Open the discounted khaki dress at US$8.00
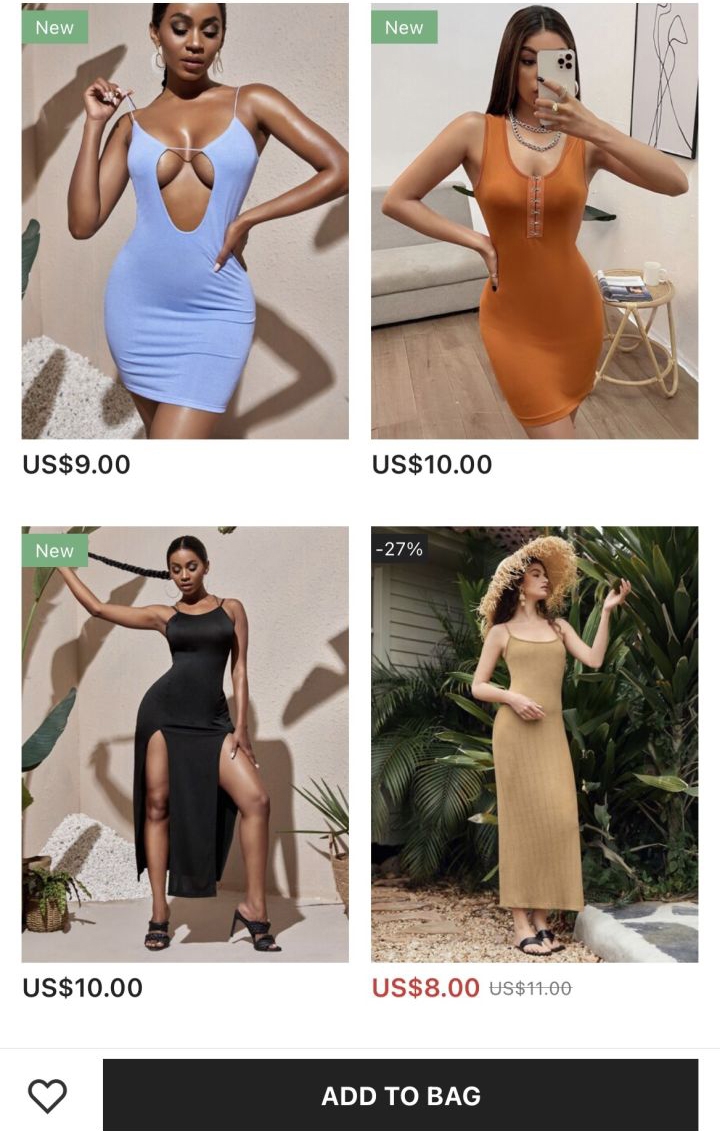Viewport: 720px width, 1131px height. pos(534,744)
